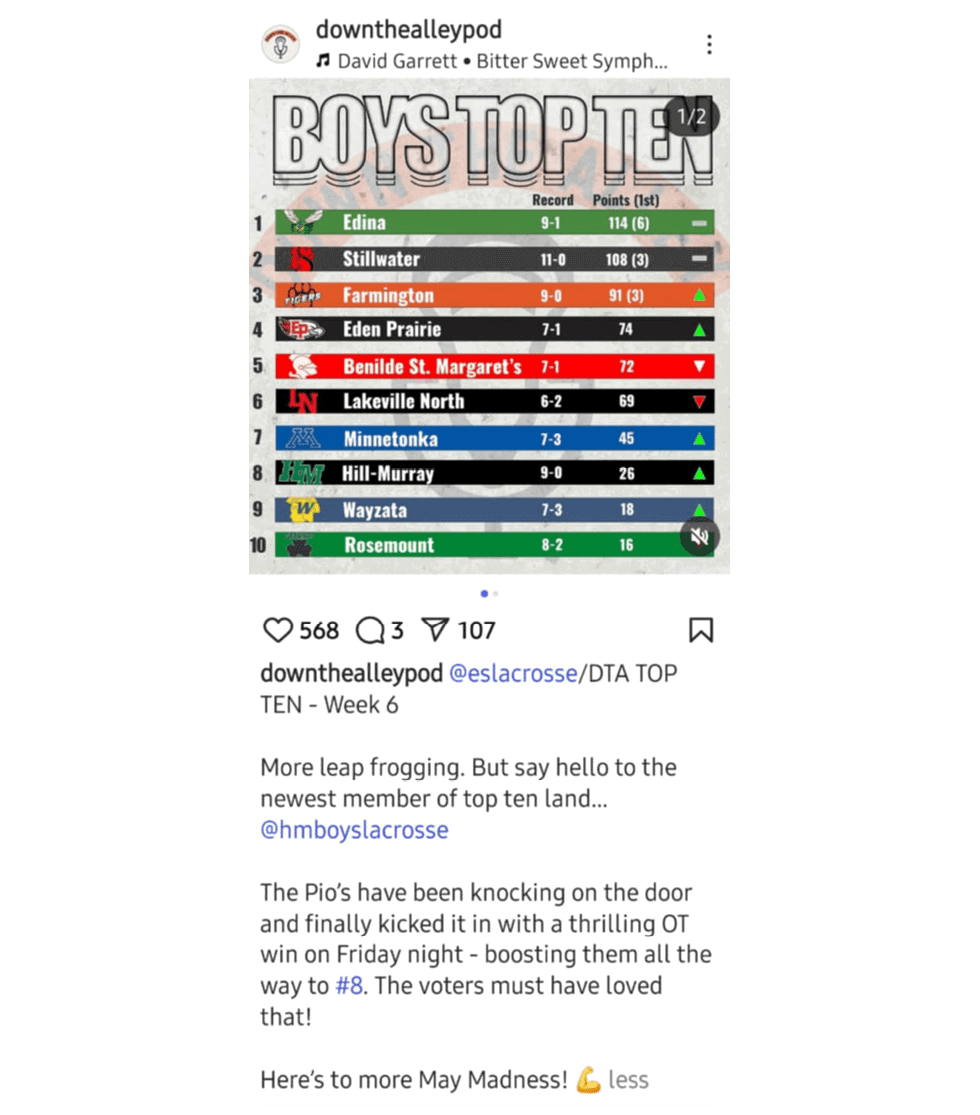Collapse the caption with less
The width and height of the screenshot is (980, 1115).
[628, 1080]
